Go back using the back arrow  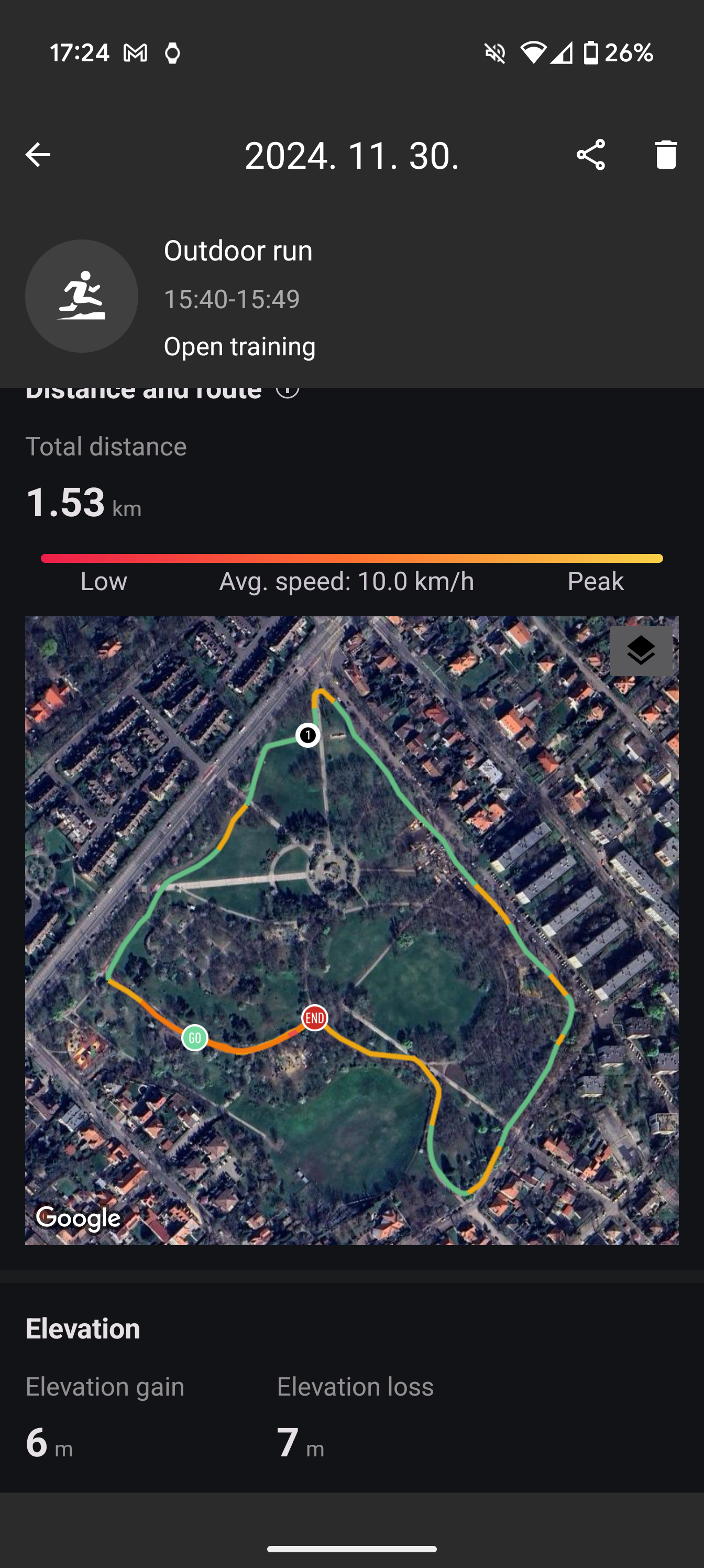pos(38,155)
